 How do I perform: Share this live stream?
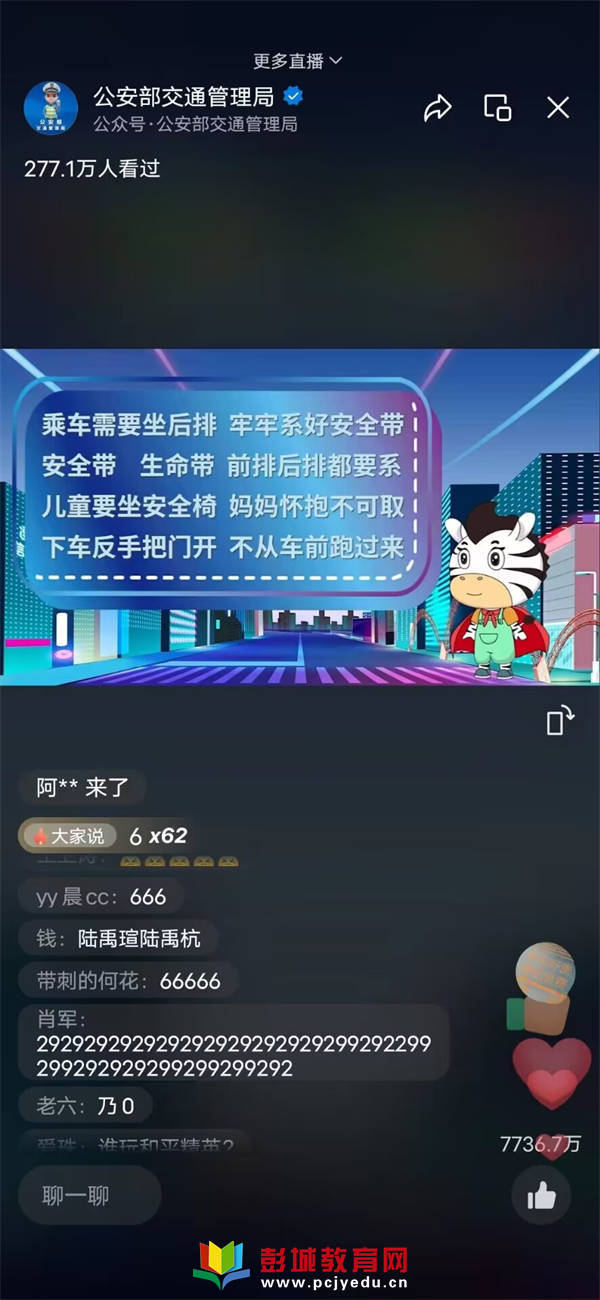(x=438, y=108)
